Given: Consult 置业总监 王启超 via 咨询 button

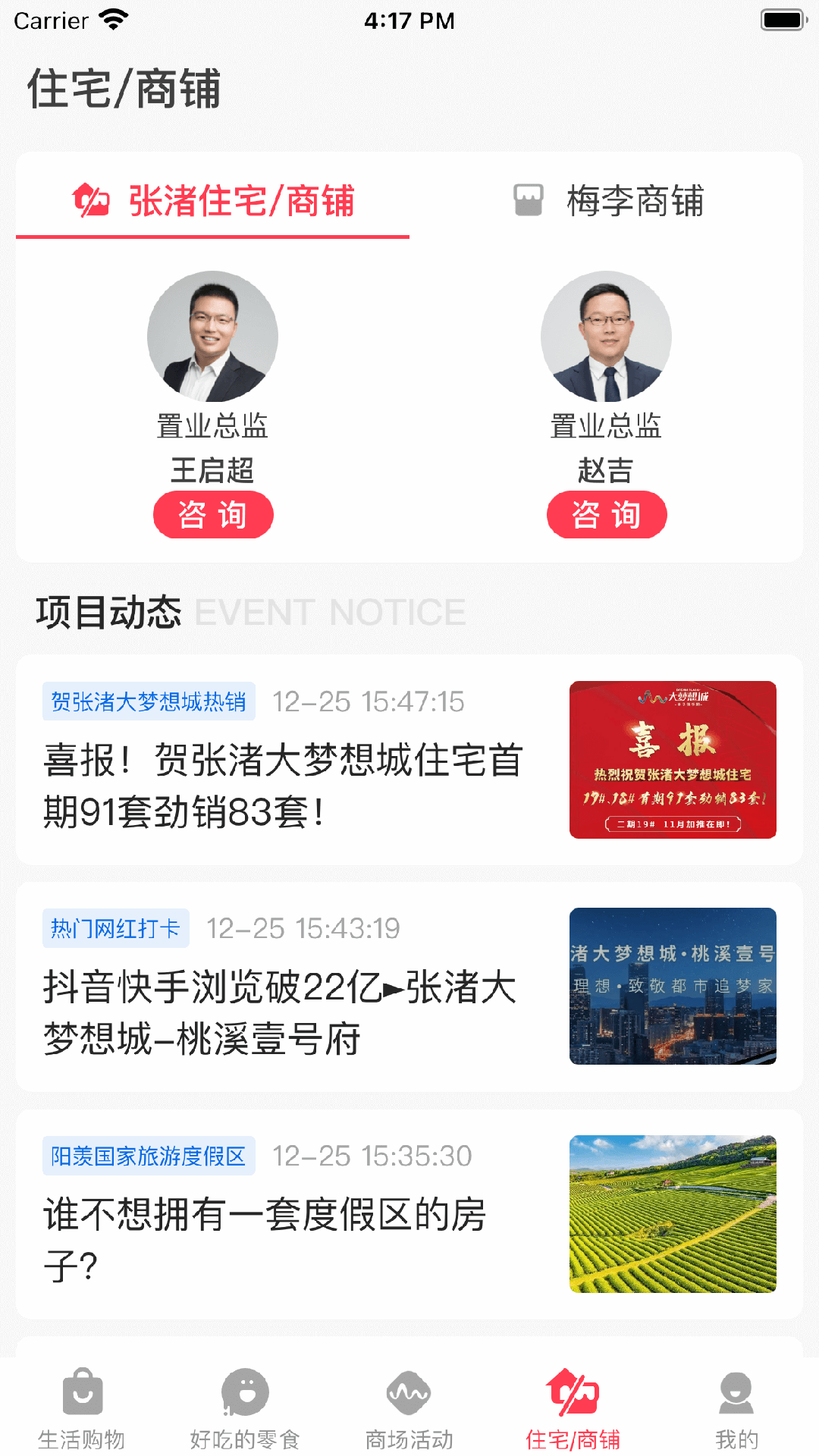Looking at the screenshot, I should [x=213, y=515].
